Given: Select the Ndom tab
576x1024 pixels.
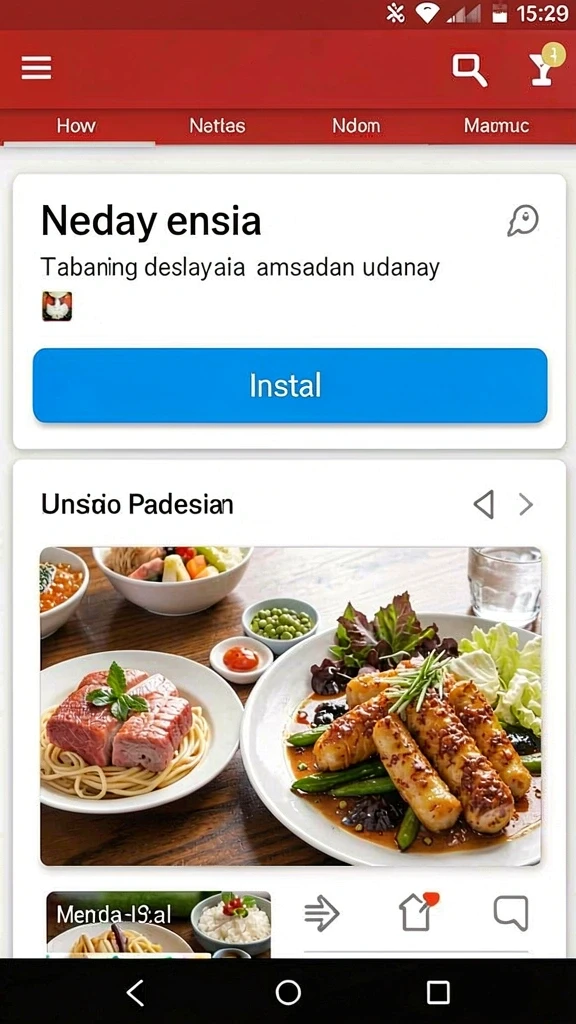Looking at the screenshot, I should tap(356, 125).
